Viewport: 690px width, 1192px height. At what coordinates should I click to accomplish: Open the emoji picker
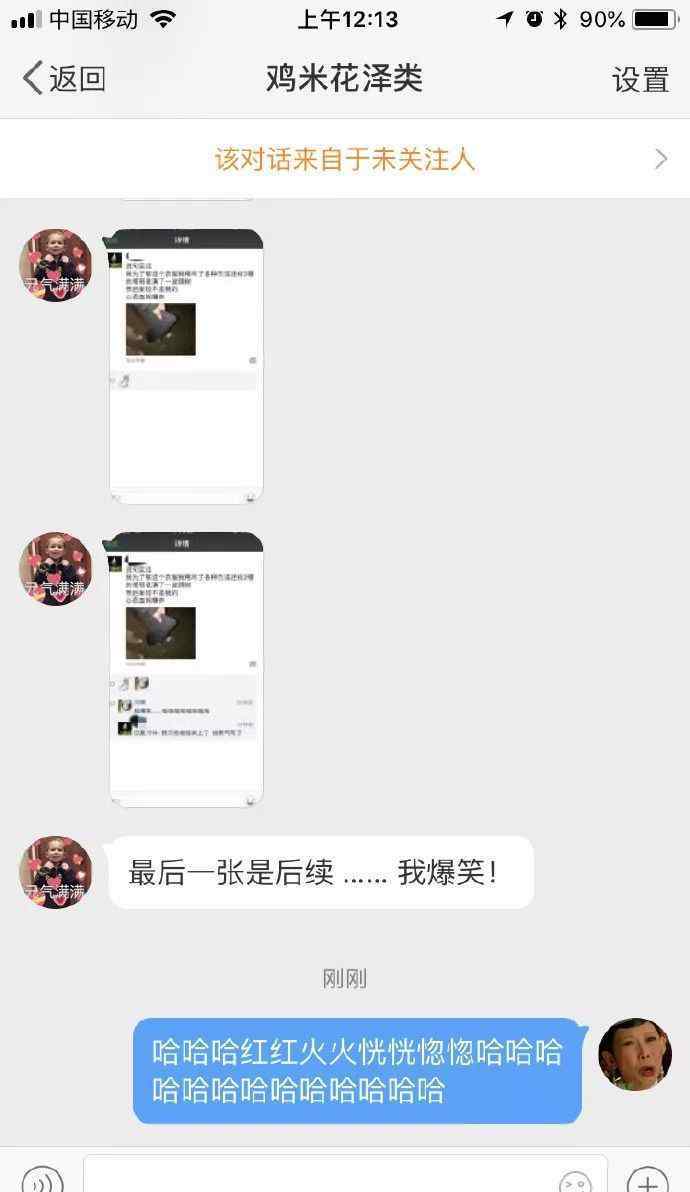[575, 1181]
